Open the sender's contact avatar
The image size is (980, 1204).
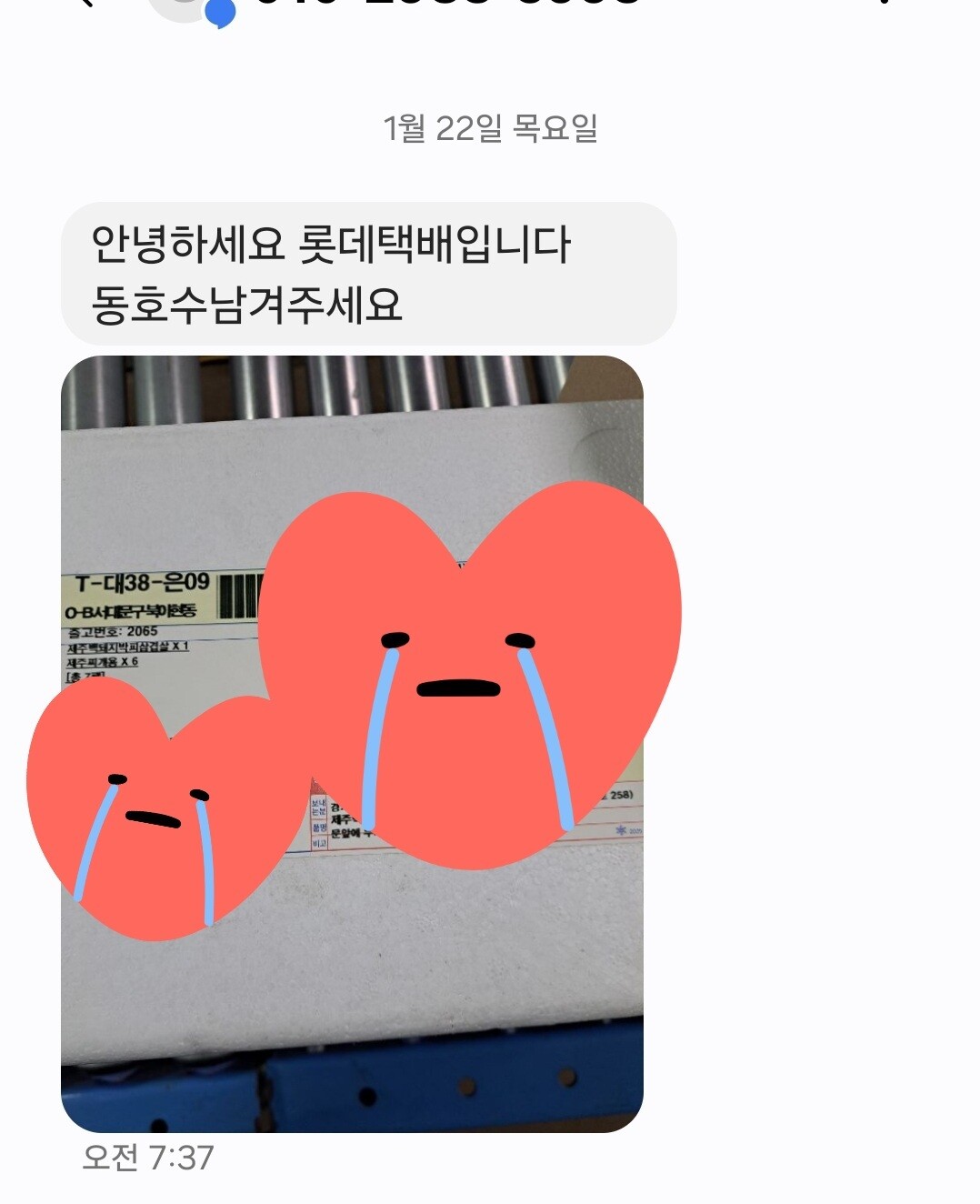point(188,9)
